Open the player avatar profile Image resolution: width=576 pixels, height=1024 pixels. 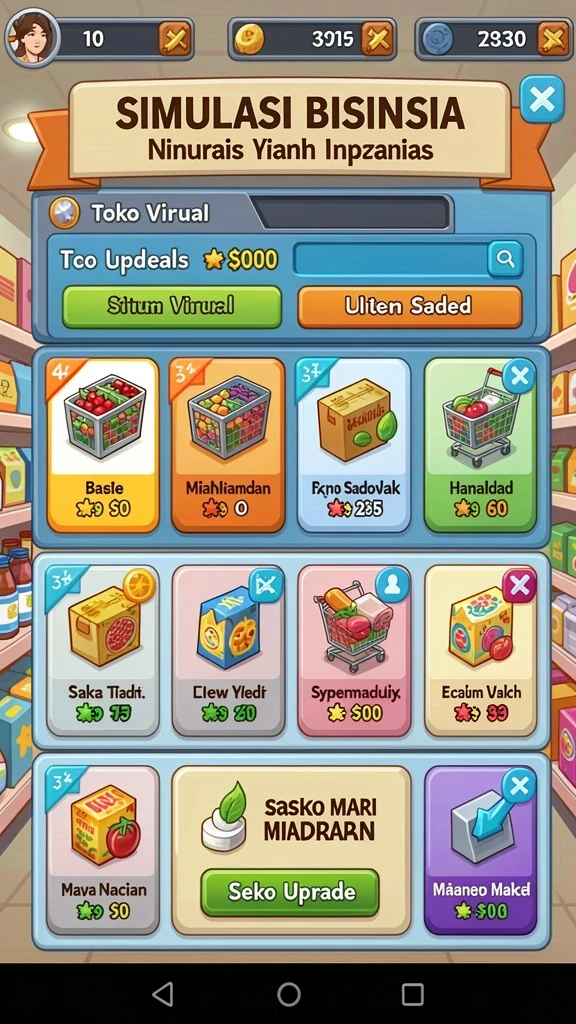point(32,37)
